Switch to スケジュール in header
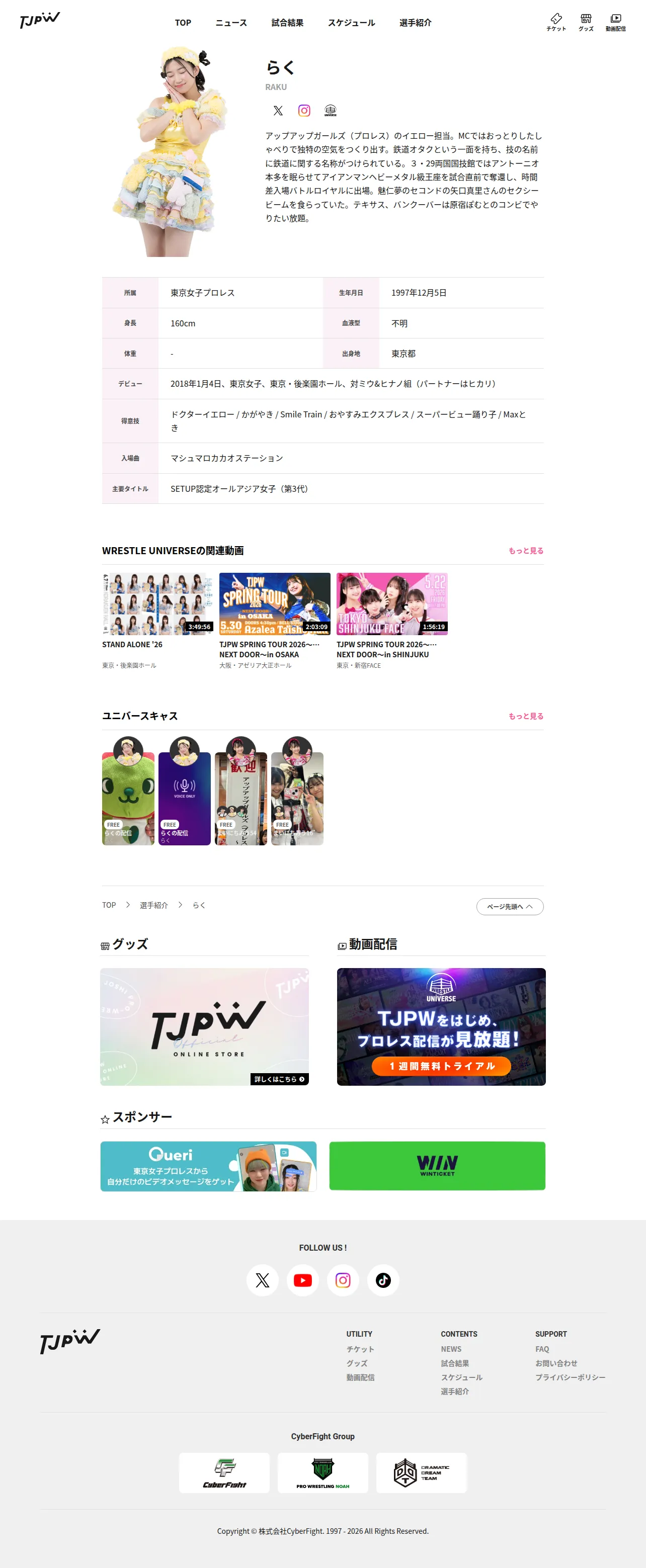646x1568 pixels. click(x=351, y=23)
